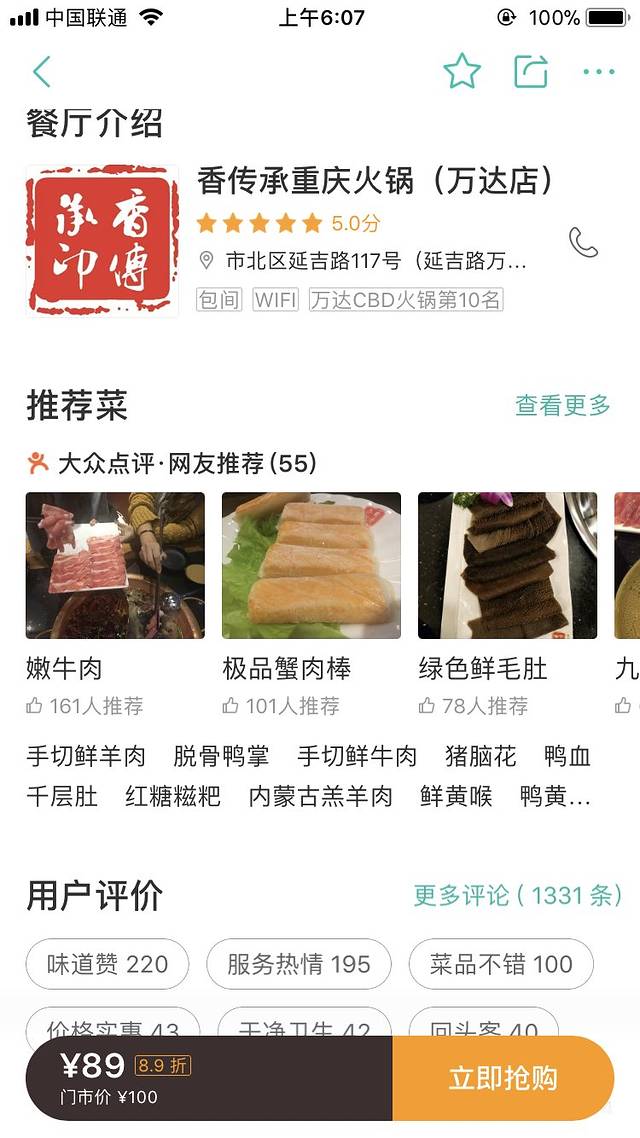640x1138 pixels.
Task: Tap 立即抢购 to buy now
Action: (502, 1078)
